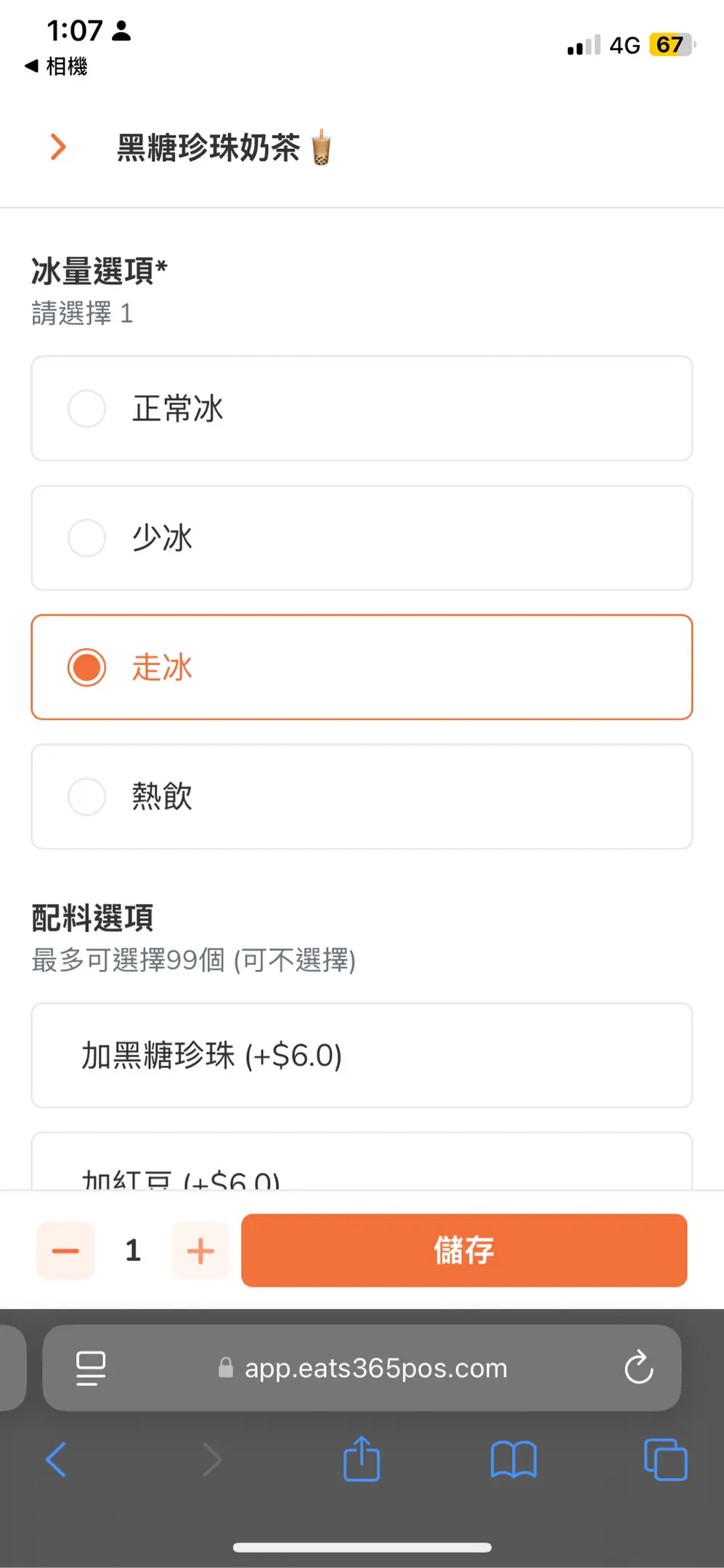
Task: Pick the 熱飲 hot drink option
Action: tap(362, 796)
